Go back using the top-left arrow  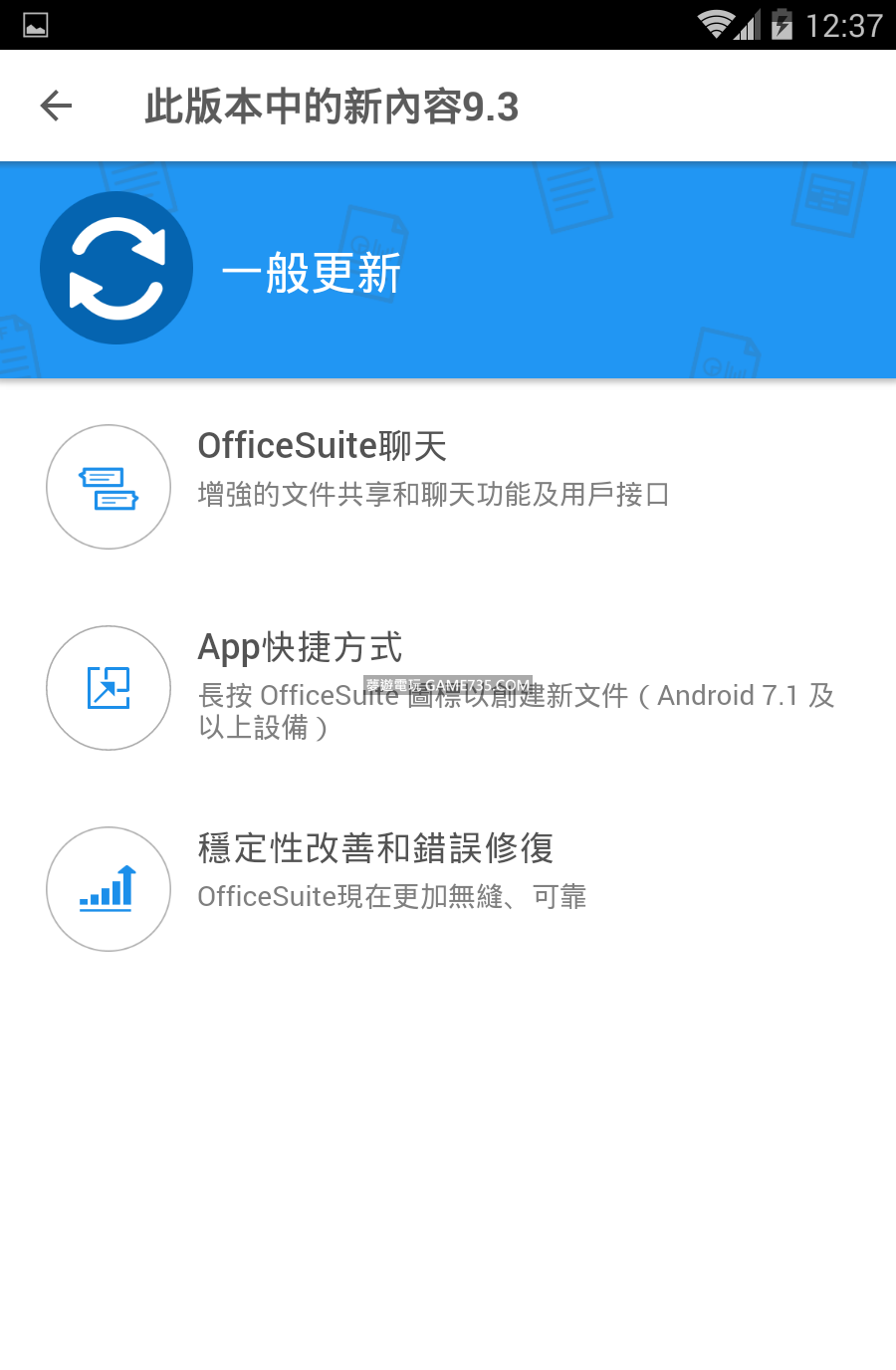coord(57,106)
